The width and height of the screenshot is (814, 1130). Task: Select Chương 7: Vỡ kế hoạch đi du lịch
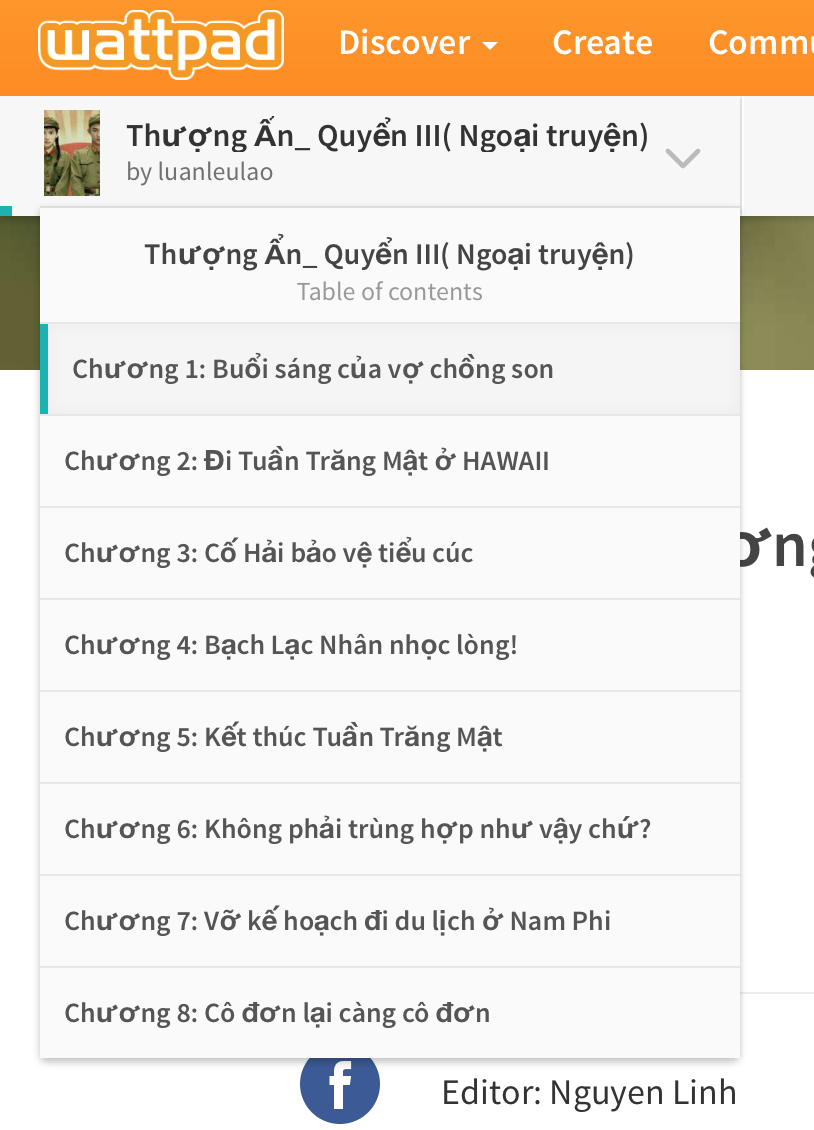click(338, 921)
